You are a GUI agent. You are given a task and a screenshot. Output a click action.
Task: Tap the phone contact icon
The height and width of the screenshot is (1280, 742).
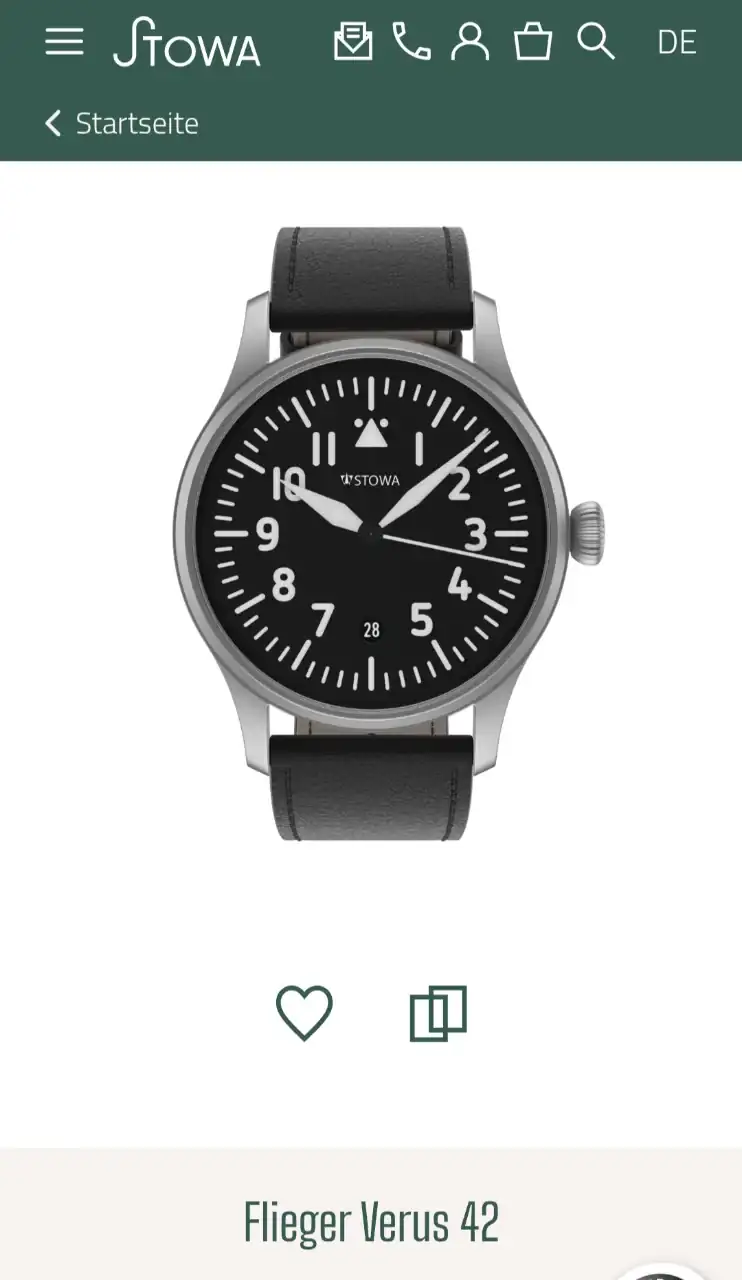click(x=411, y=42)
